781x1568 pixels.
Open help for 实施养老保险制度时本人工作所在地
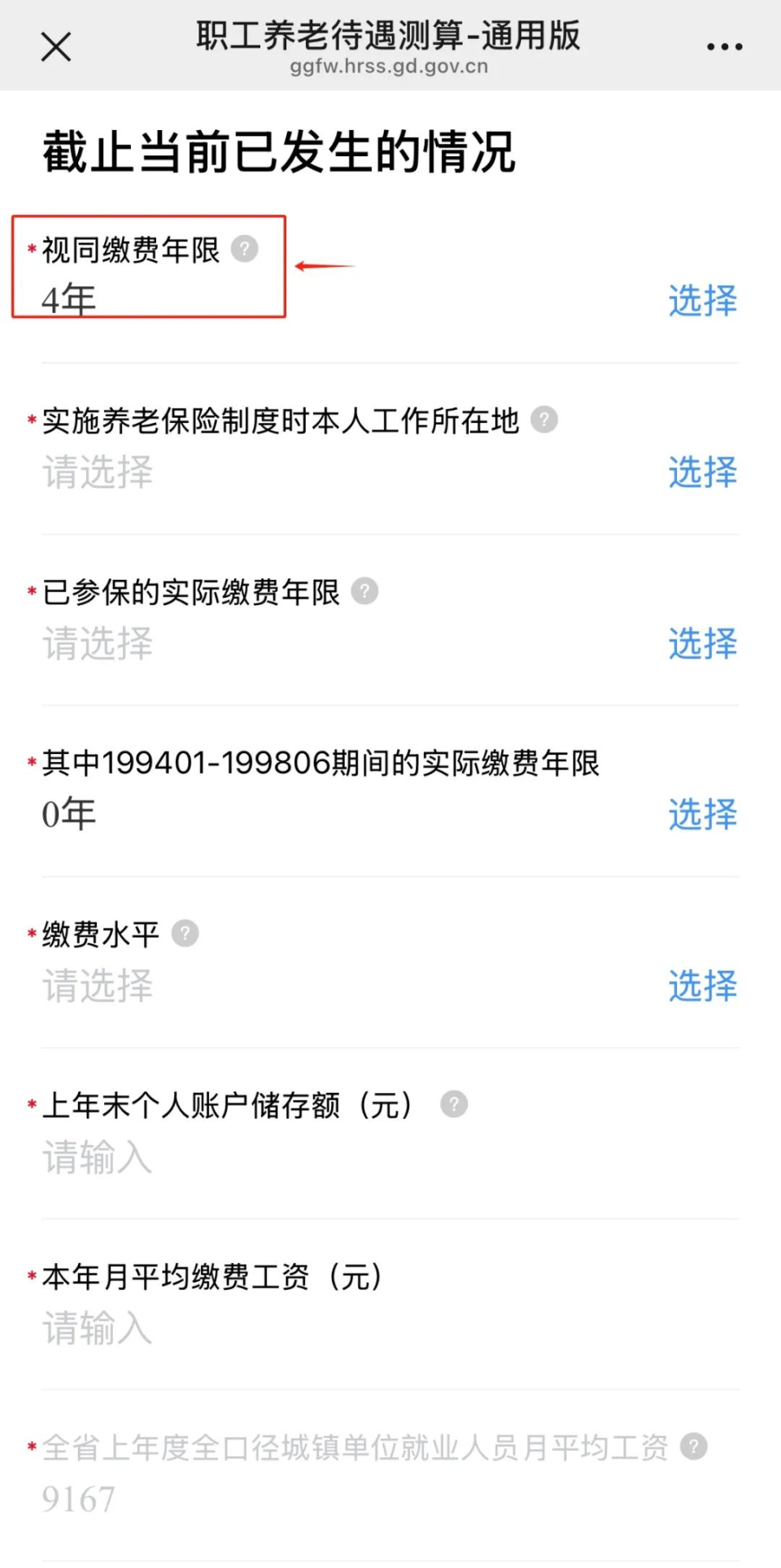pyautogui.click(x=544, y=421)
